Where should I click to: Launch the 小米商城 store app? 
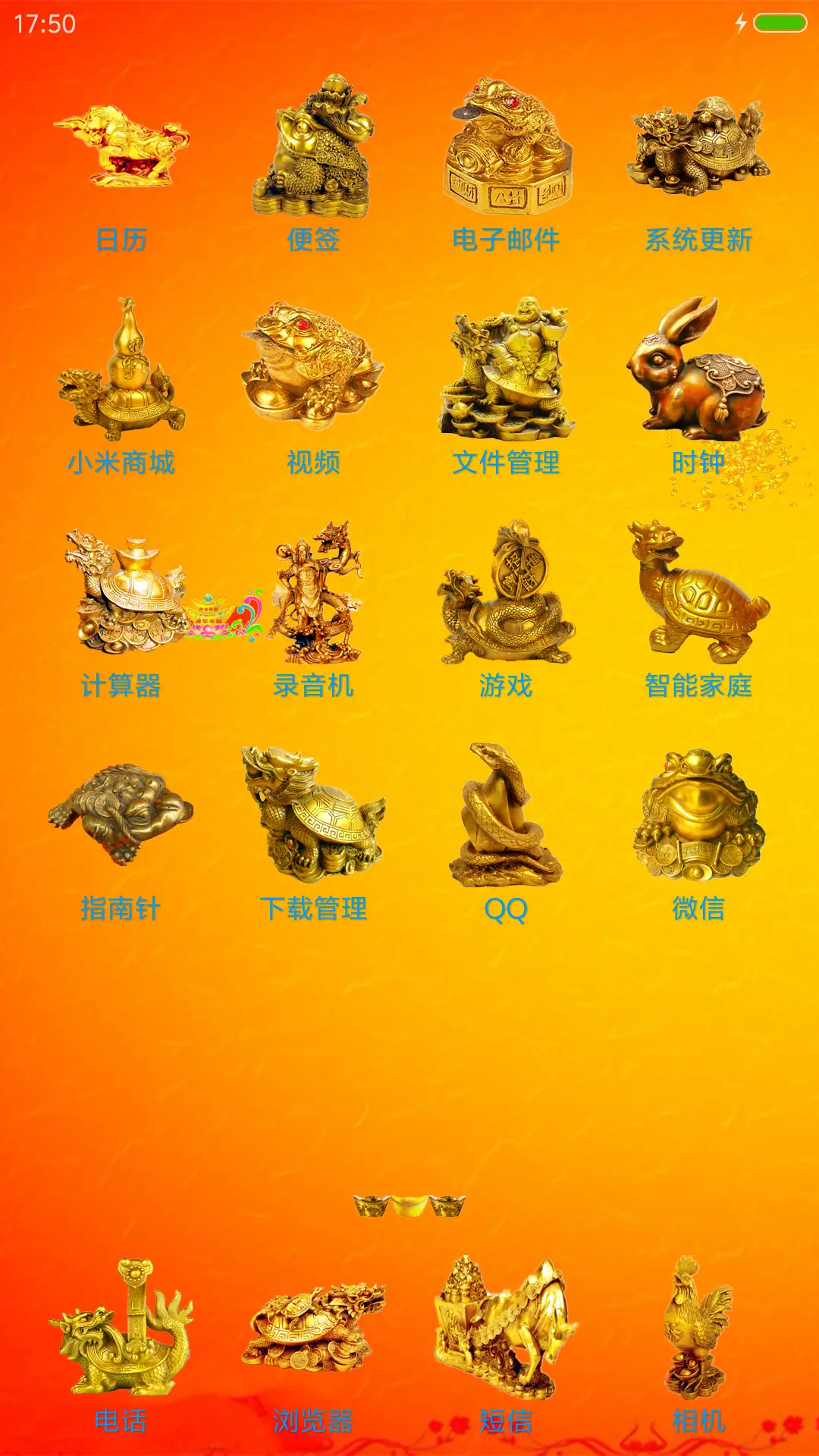click(x=121, y=372)
